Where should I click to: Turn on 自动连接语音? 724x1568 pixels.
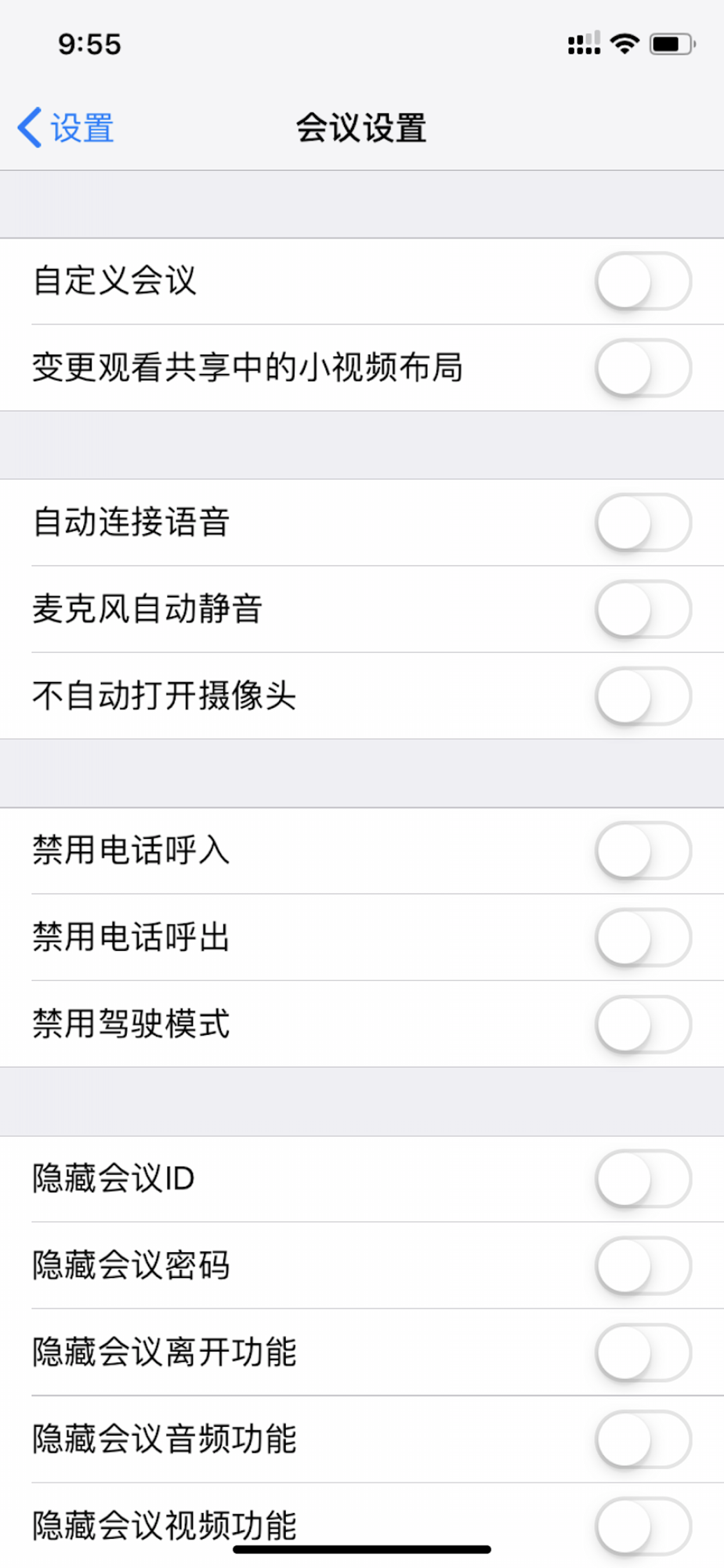coord(643,522)
